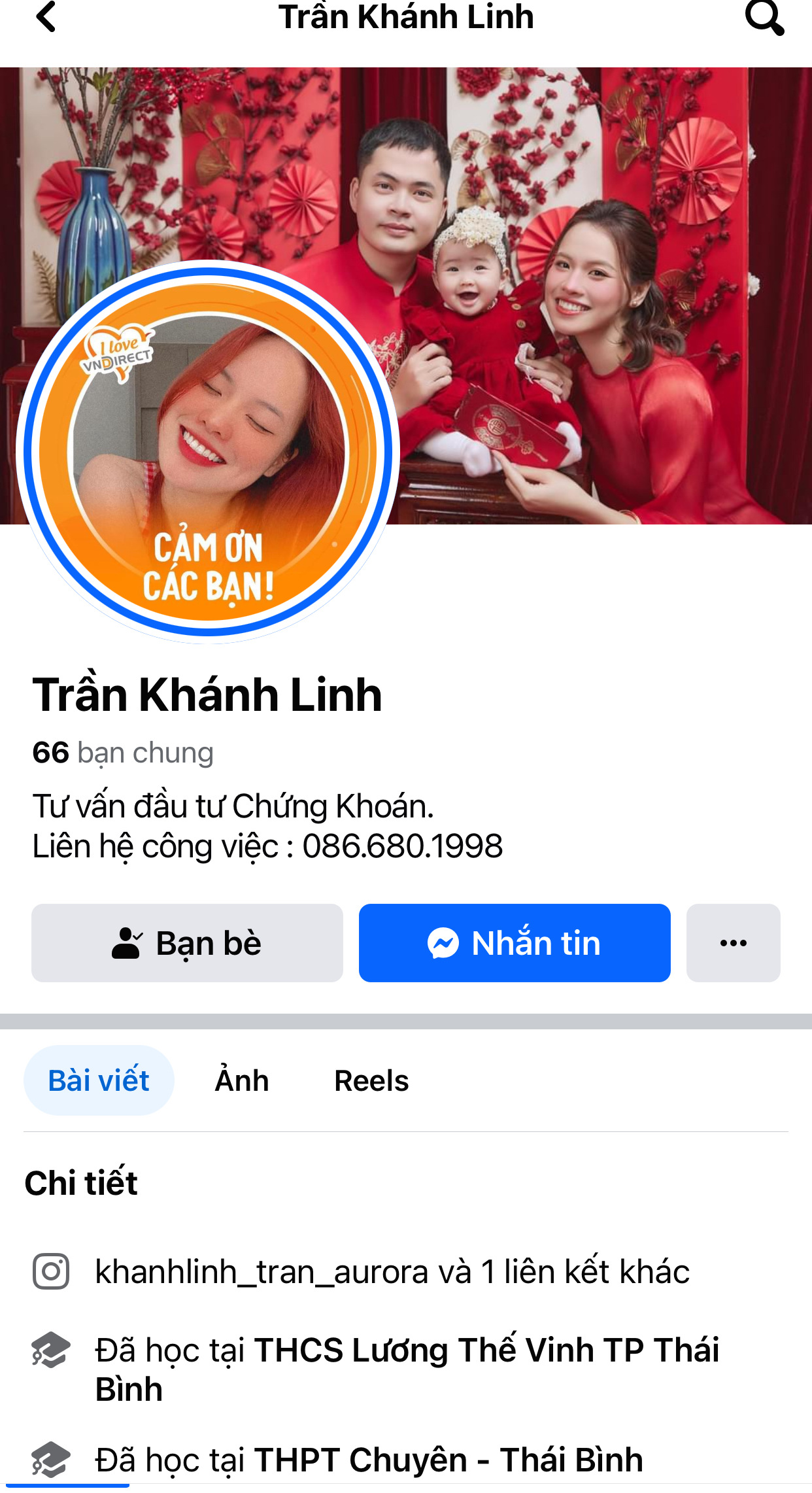The width and height of the screenshot is (812, 1493).
Task: Open THPT Chuyên - Thái Bình school detail
Action: point(369,1459)
